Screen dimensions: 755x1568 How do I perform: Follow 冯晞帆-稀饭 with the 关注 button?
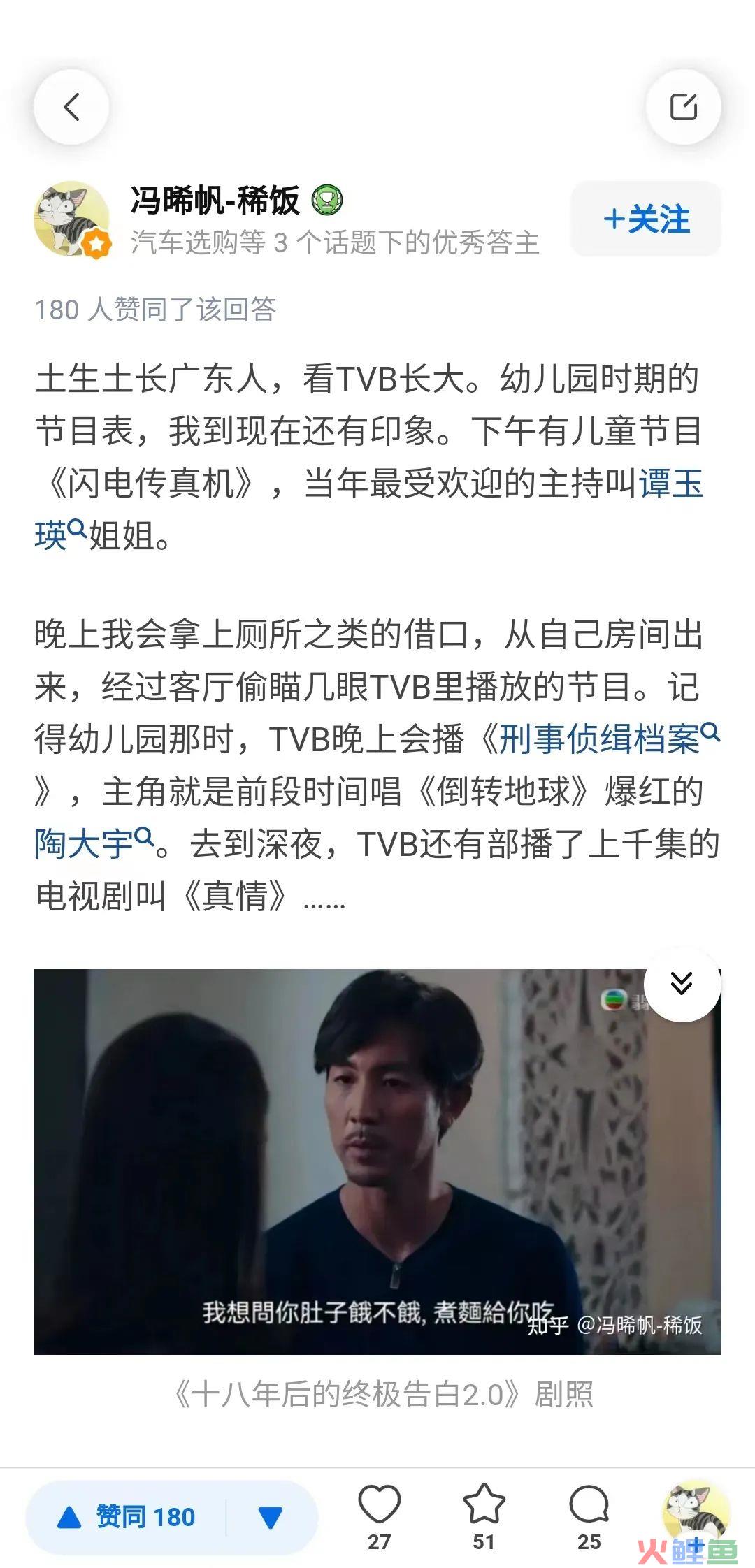point(646,219)
